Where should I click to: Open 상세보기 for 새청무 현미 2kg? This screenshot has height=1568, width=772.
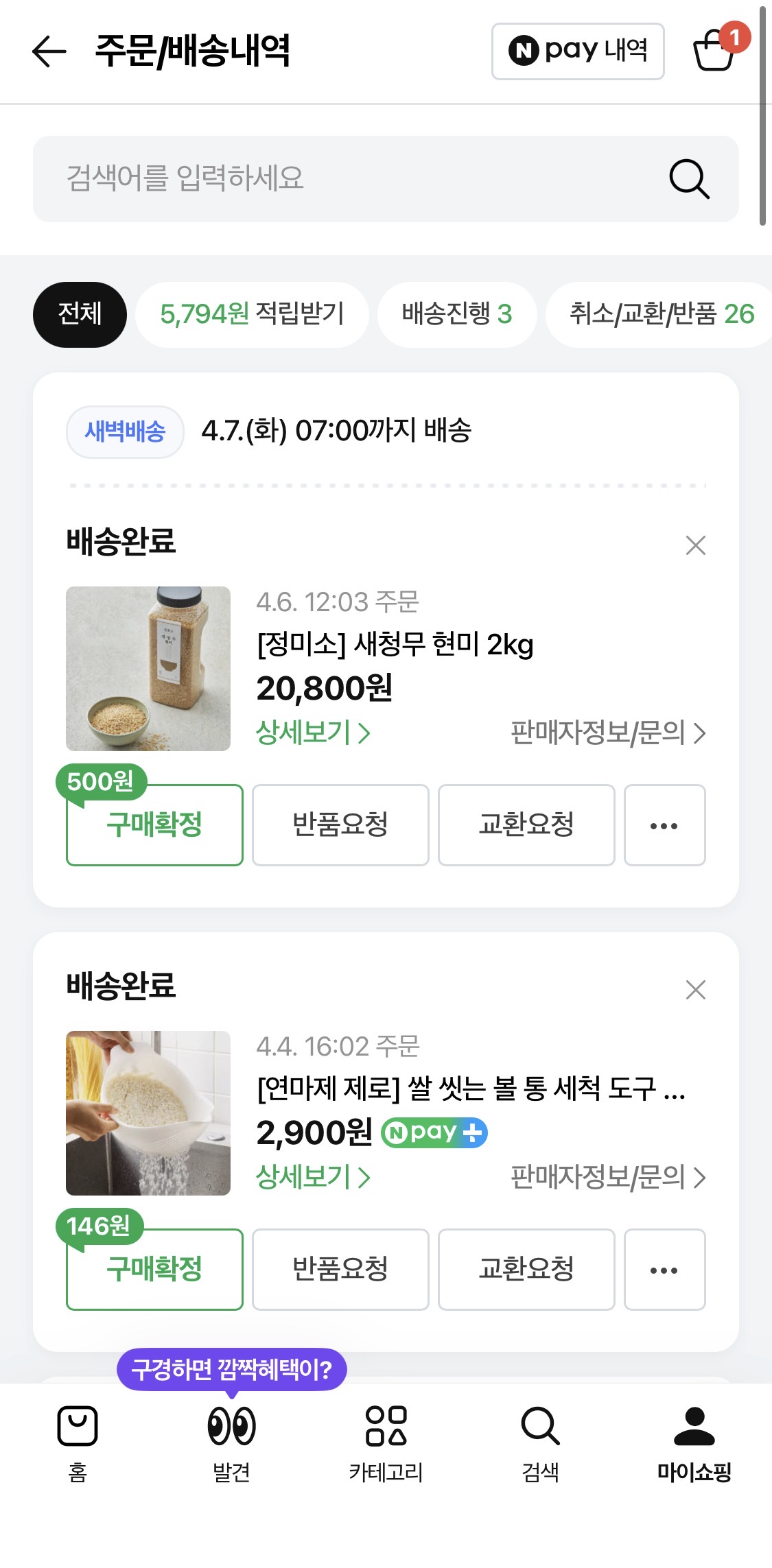(x=313, y=733)
